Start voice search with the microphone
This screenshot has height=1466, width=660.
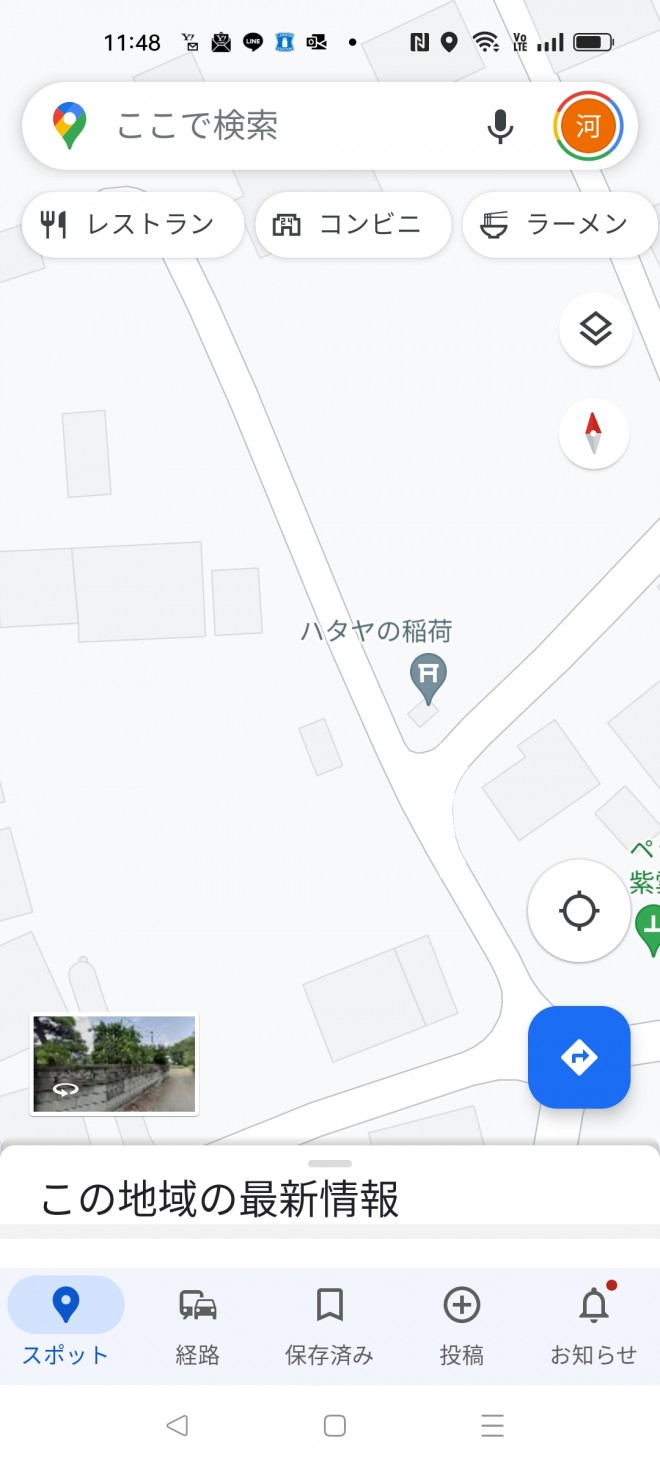coord(500,126)
